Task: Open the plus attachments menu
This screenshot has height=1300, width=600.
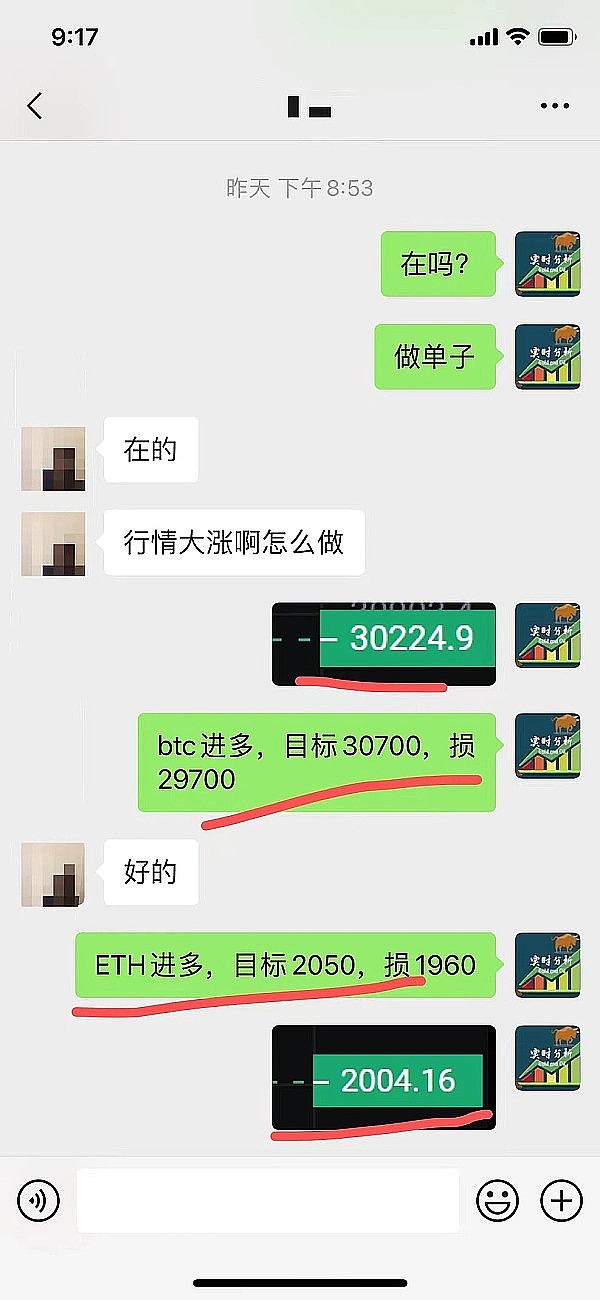Action: (561, 1199)
